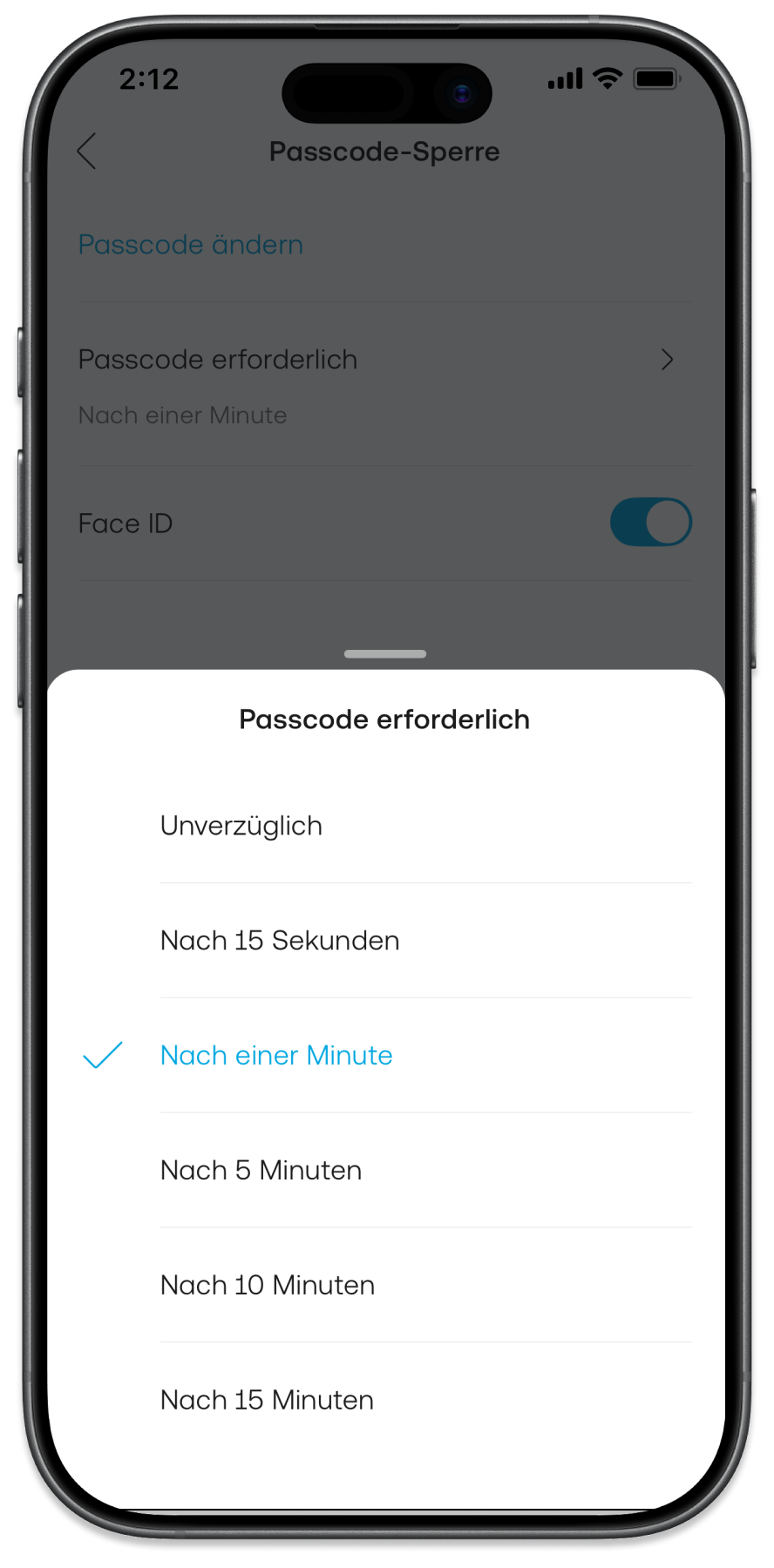774x1568 pixels.
Task: Tap the sheet's grab handle
Action: [385, 654]
